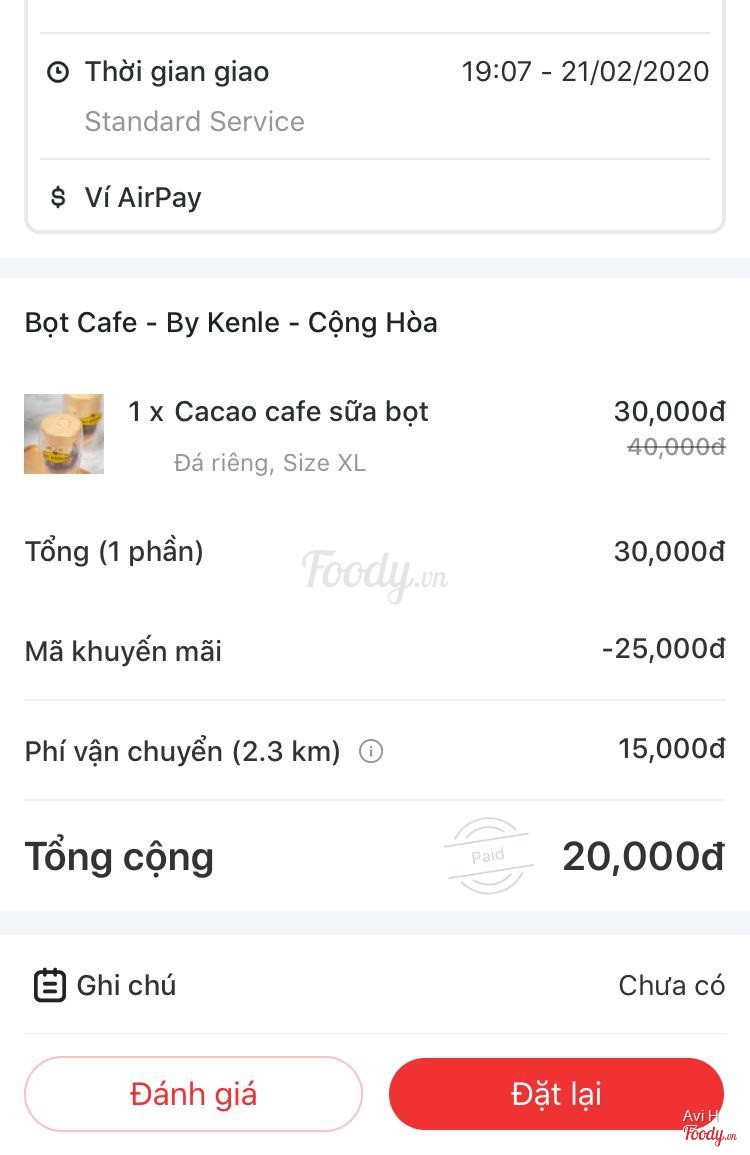
Task: View the Cacao cafe sữa bọt item
Action: point(300,412)
